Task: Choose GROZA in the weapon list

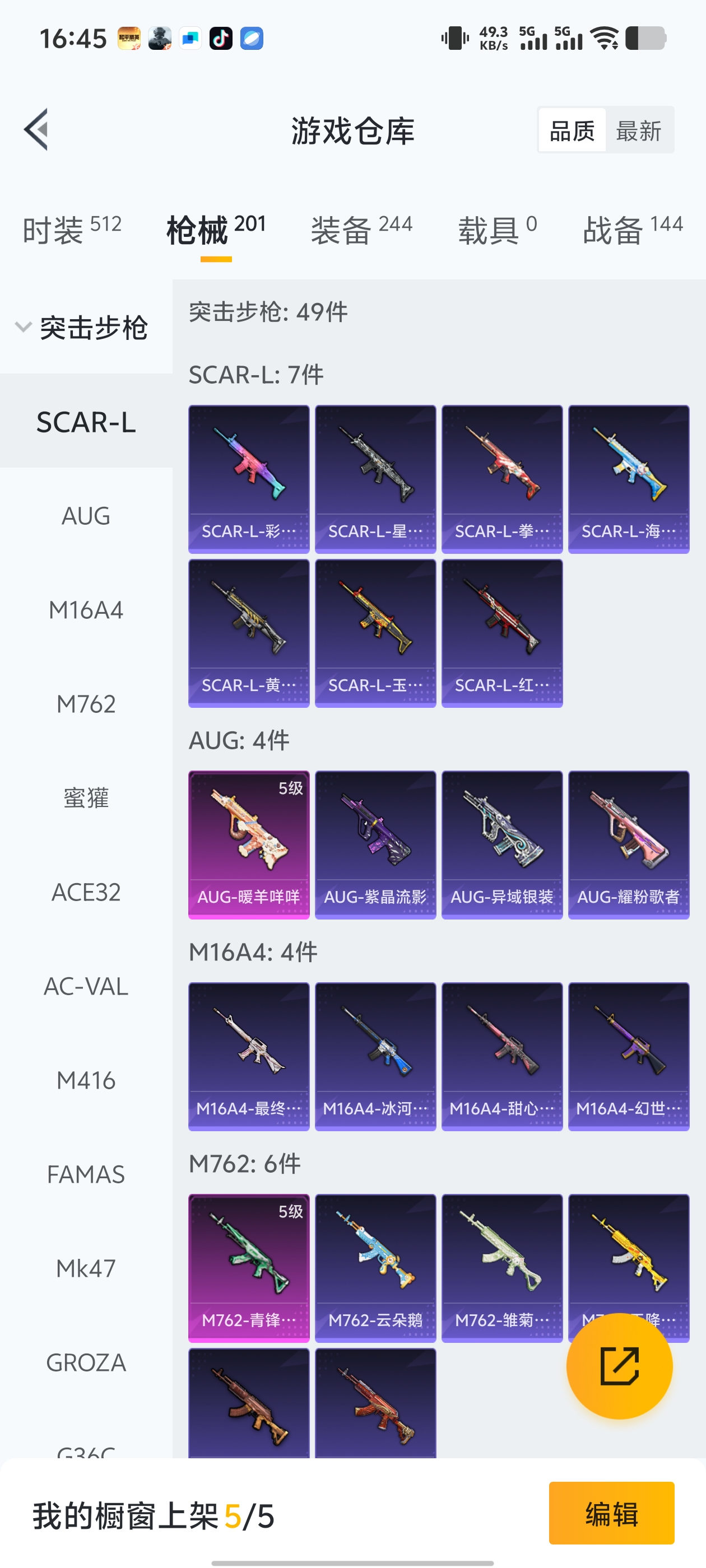Action: pyautogui.click(x=86, y=1362)
